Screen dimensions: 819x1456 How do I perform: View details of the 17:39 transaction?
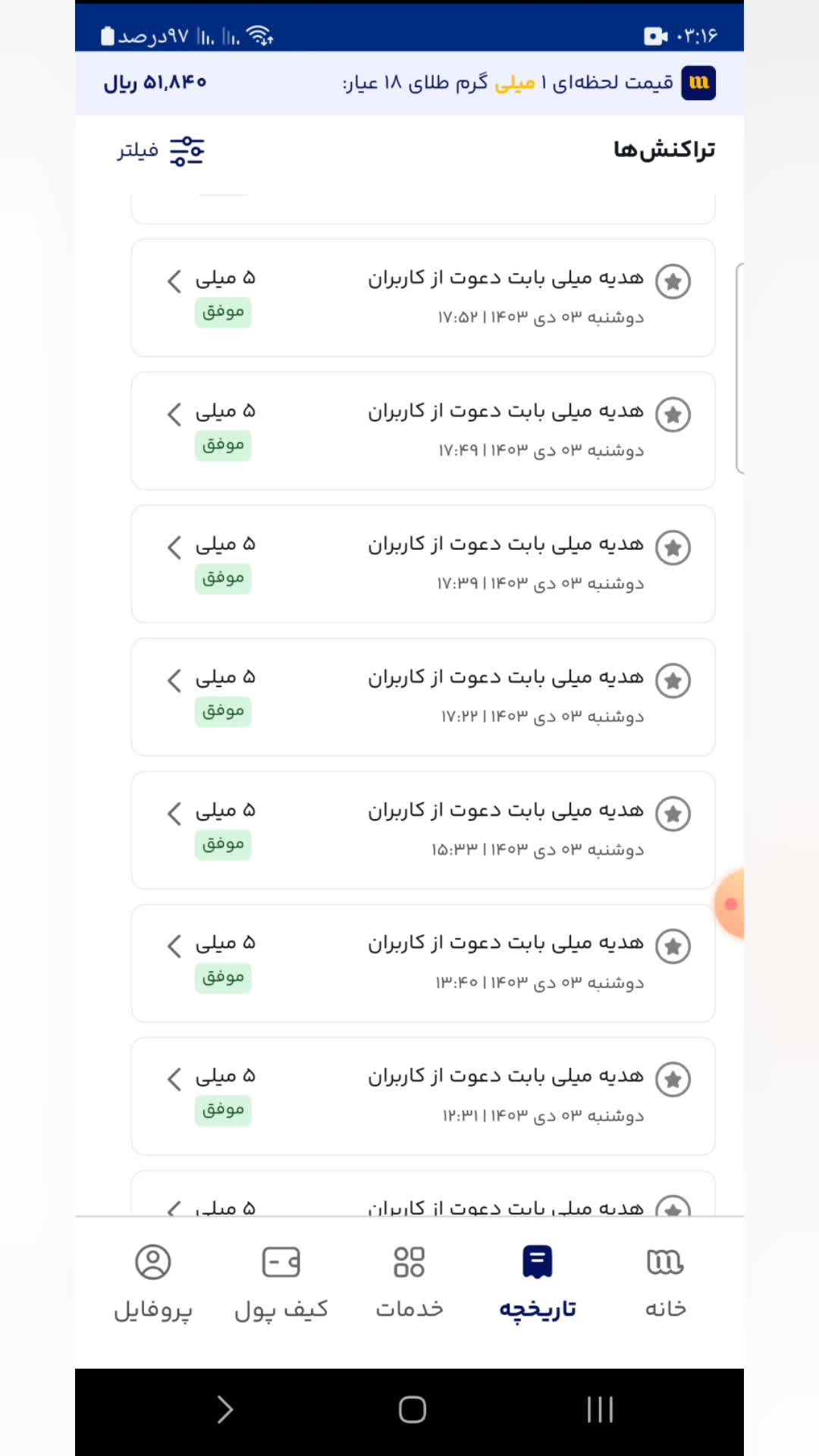[422, 563]
